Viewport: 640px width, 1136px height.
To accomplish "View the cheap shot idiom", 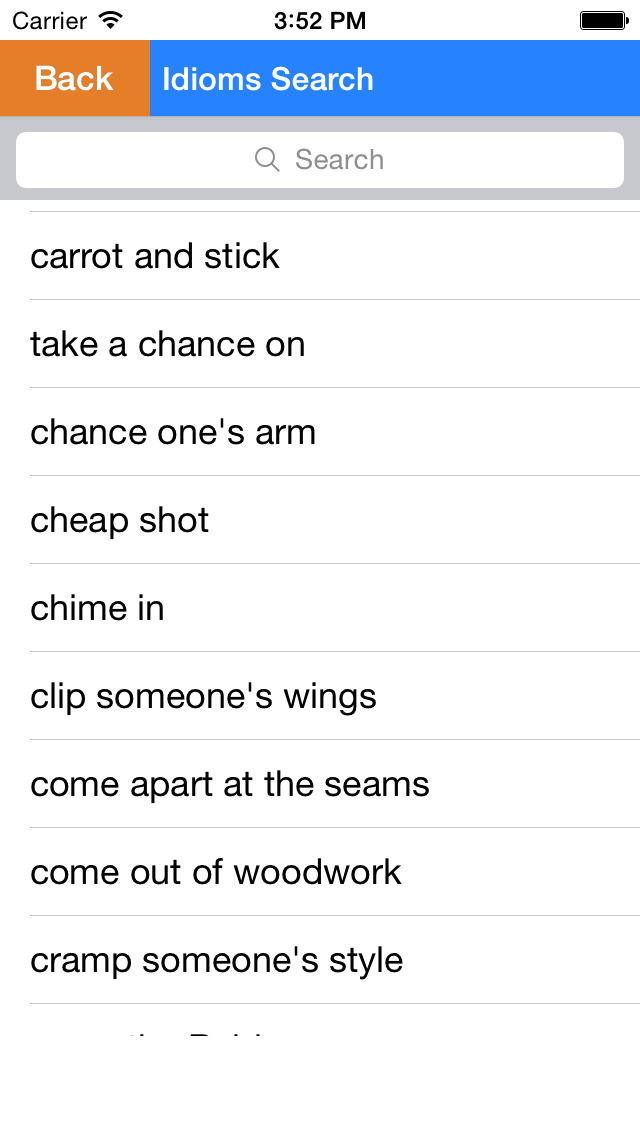I will (320, 520).
